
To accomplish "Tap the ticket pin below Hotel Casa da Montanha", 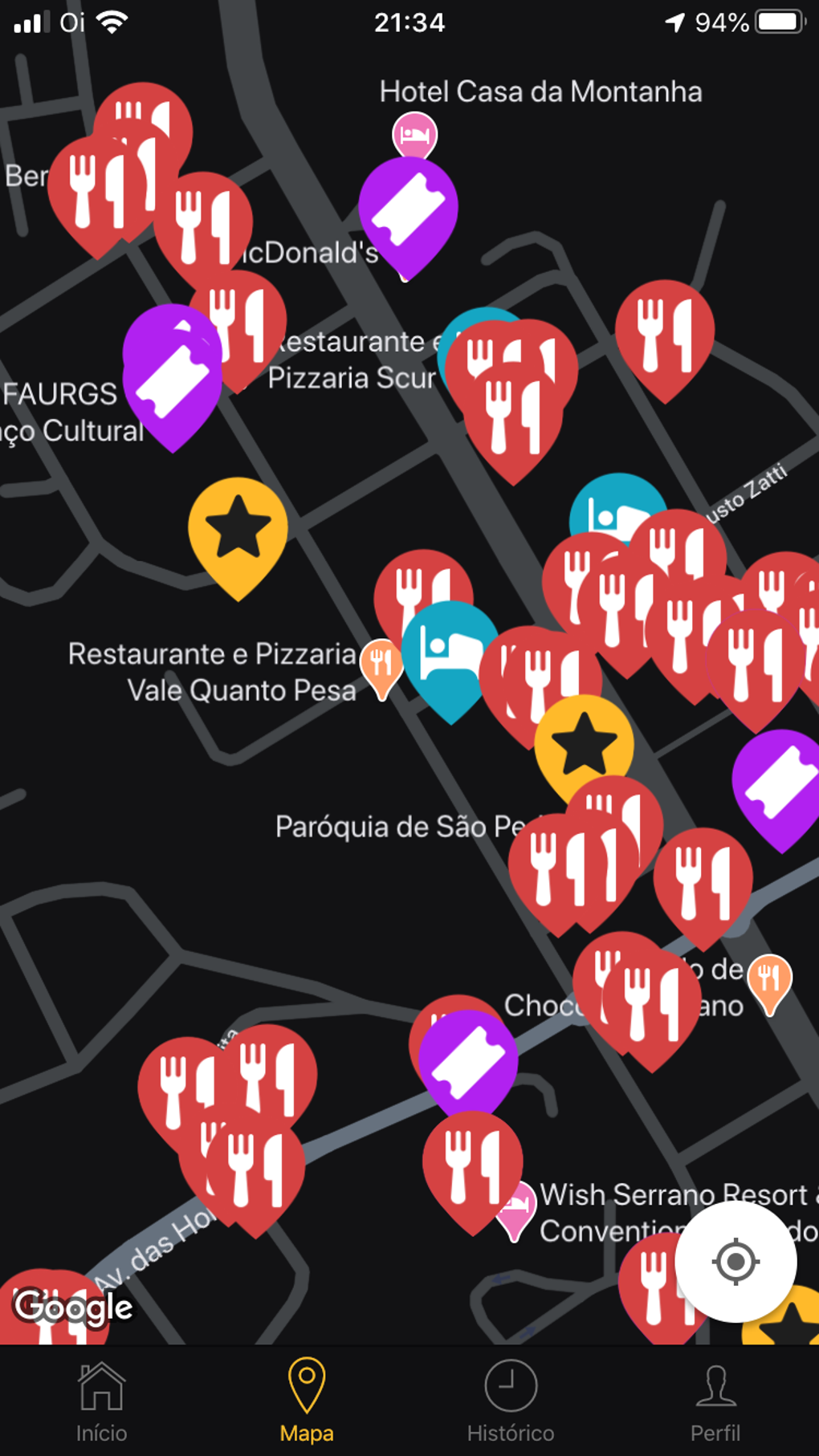I will pos(408,210).
